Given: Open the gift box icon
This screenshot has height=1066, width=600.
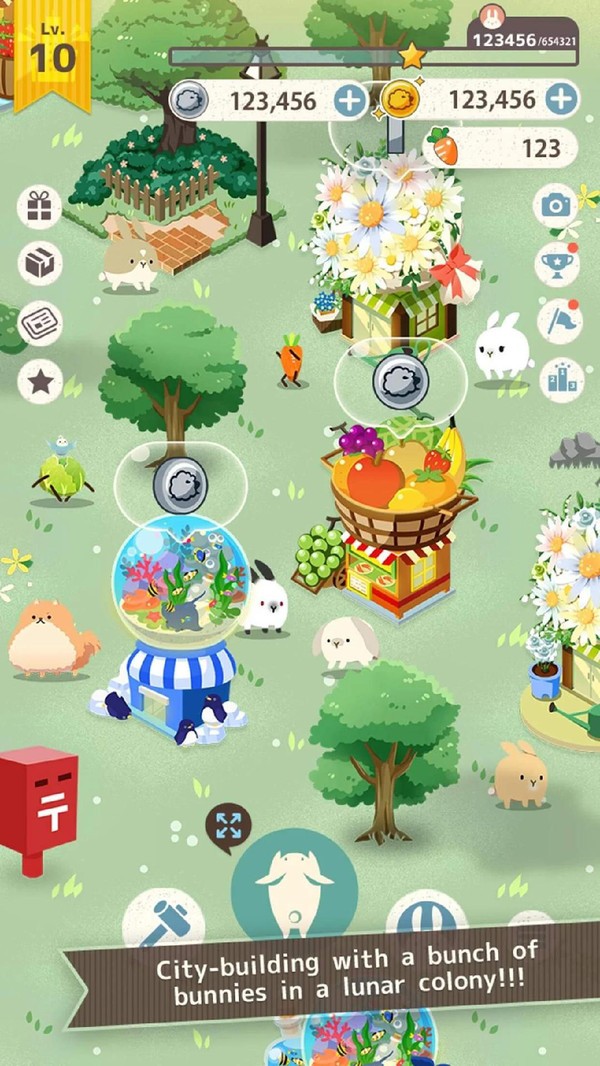Looking at the screenshot, I should point(40,207).
